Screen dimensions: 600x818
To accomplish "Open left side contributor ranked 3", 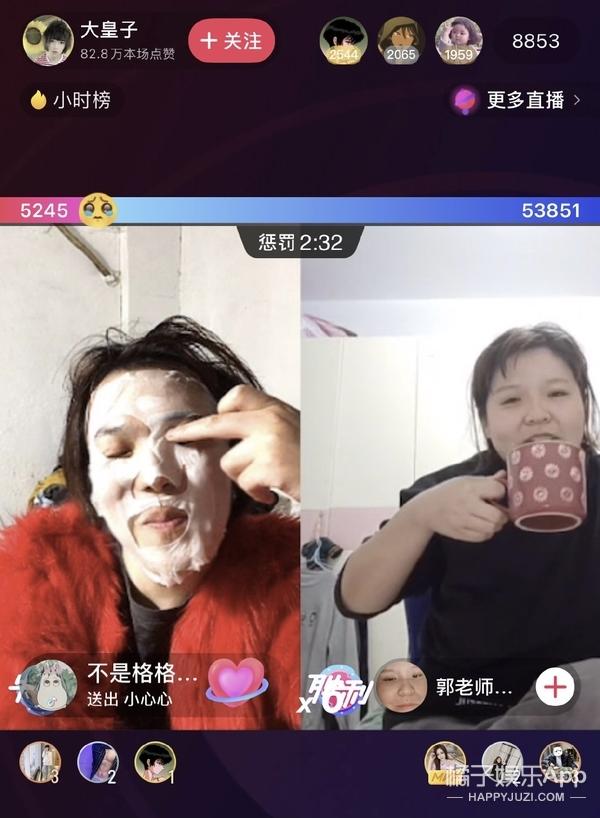I will point(40,762).
